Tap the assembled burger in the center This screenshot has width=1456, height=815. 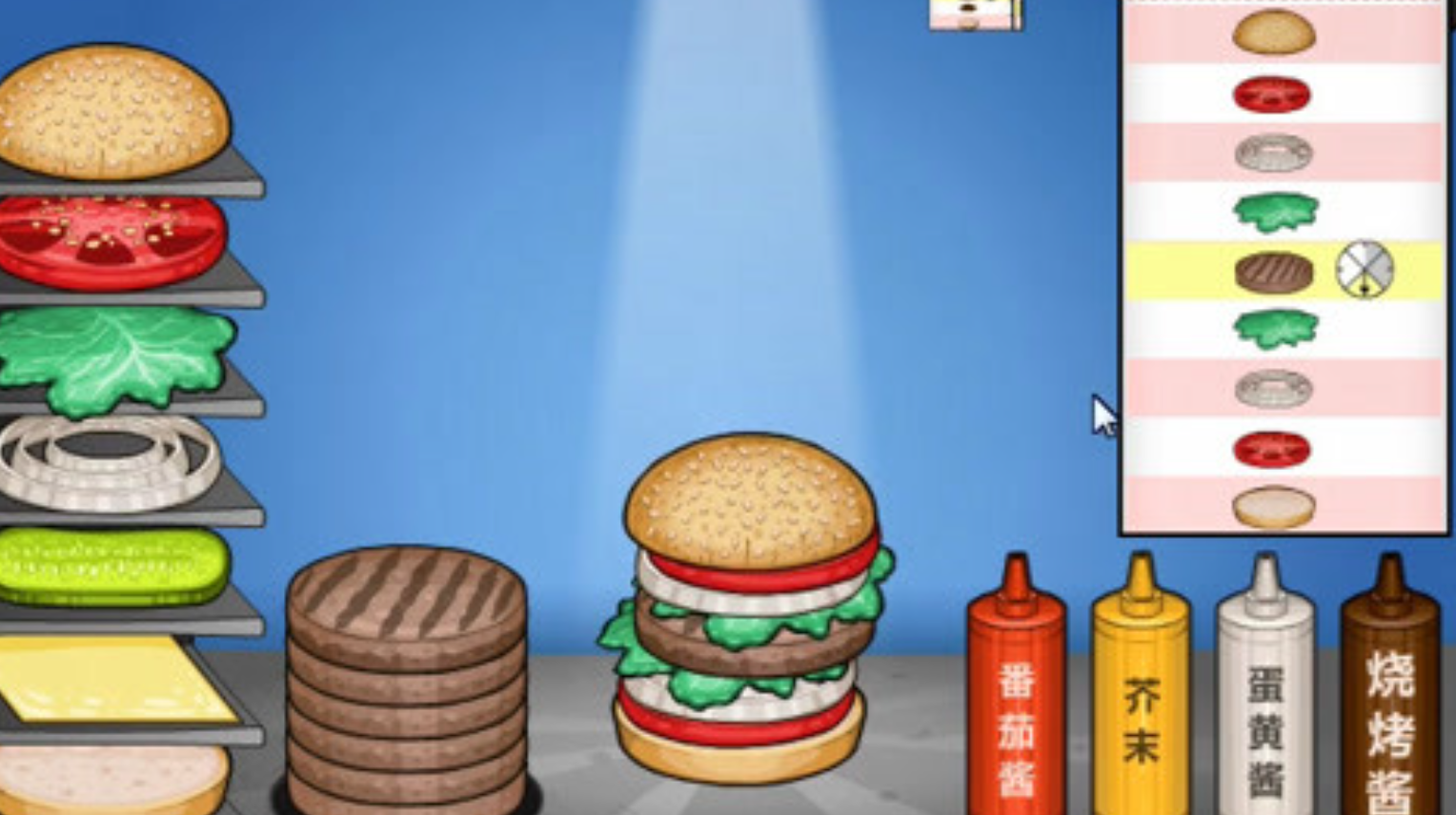[746, 610]
